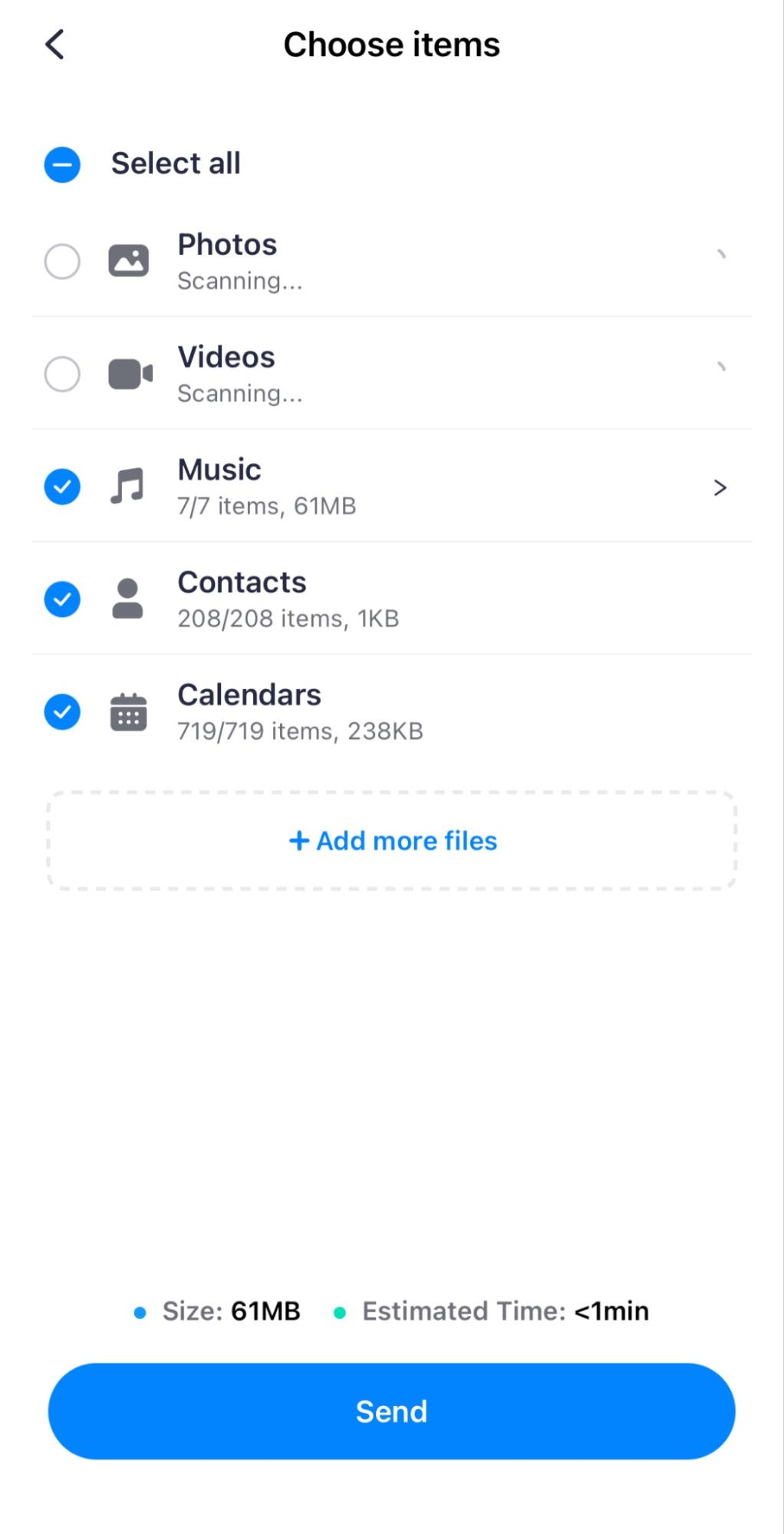Tap the Choose items title

pos(392,44)
